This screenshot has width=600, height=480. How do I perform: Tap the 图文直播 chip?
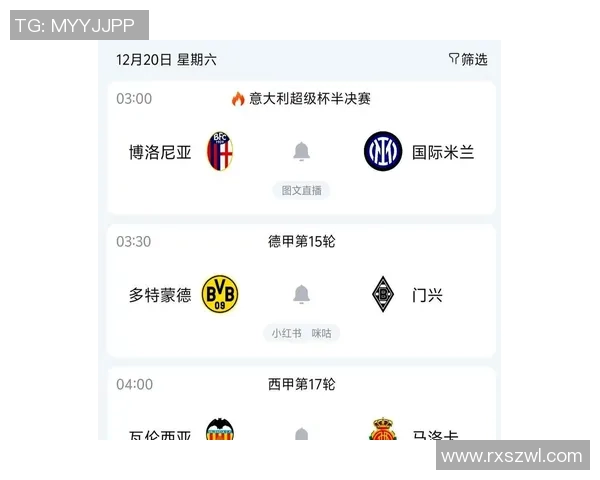coord(302,190)
